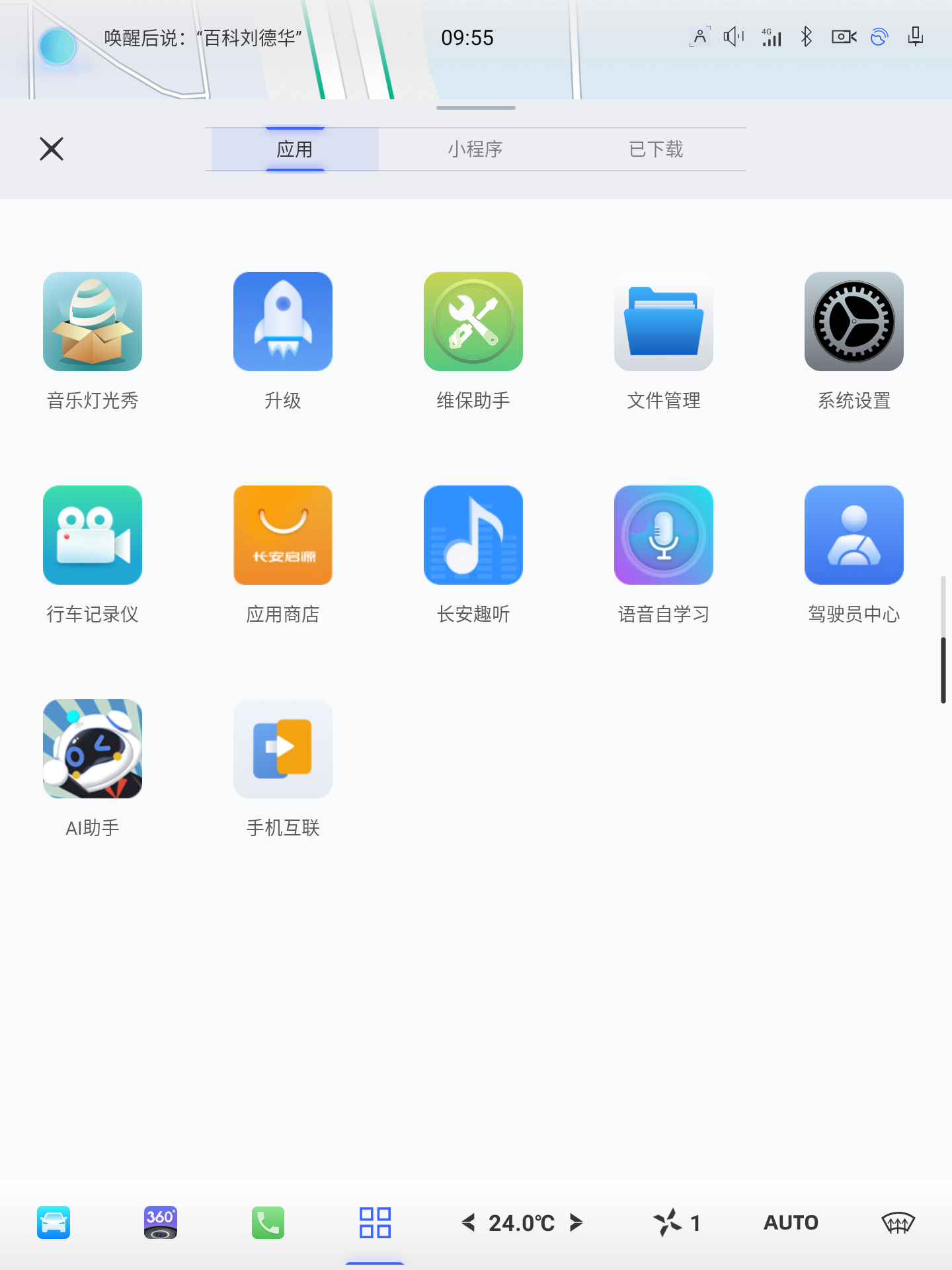The height and width of the screenshot is (1270, 952).
Task: Launch the 升级 app
Action: (x=283, y=321)
